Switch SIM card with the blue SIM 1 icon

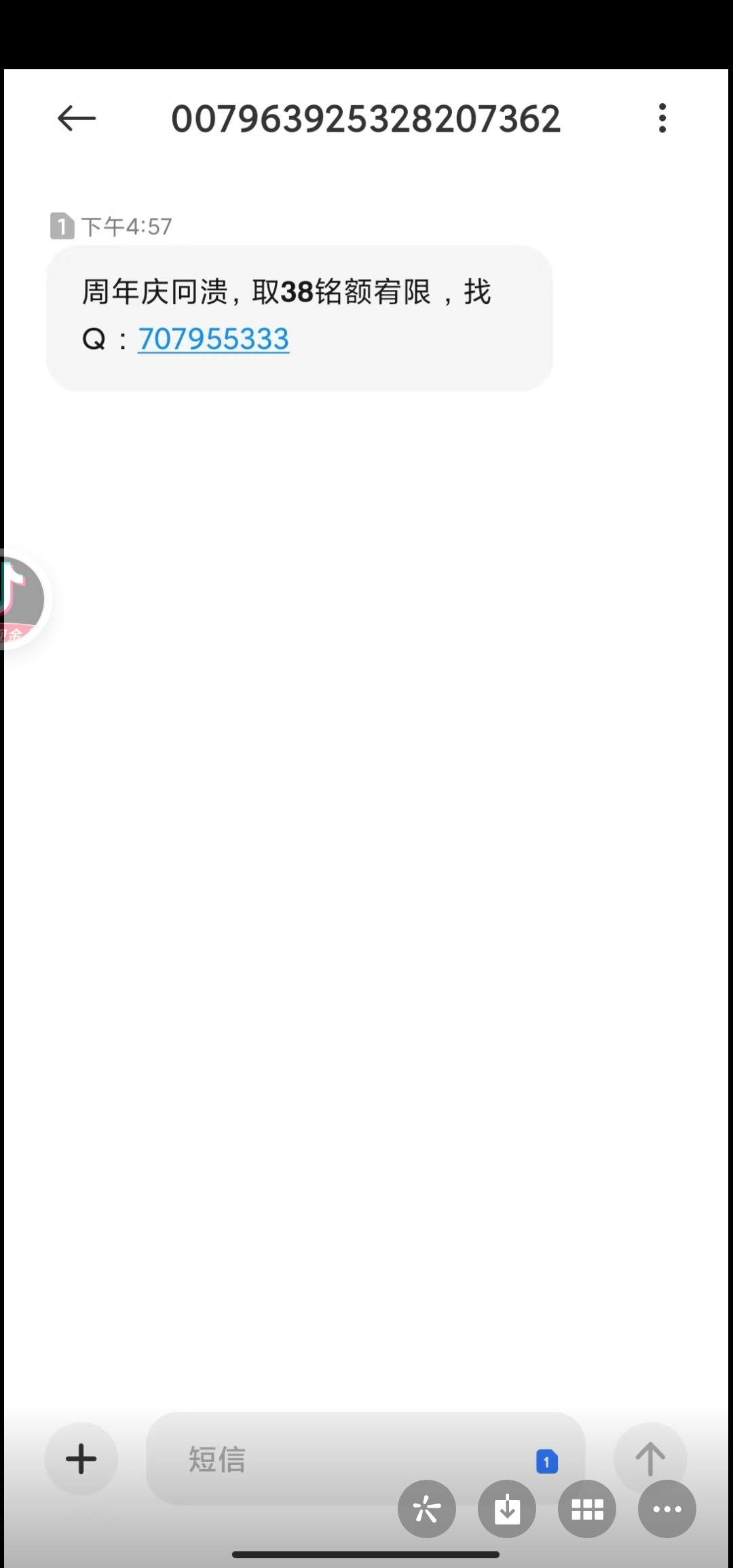coord(547,1461)
